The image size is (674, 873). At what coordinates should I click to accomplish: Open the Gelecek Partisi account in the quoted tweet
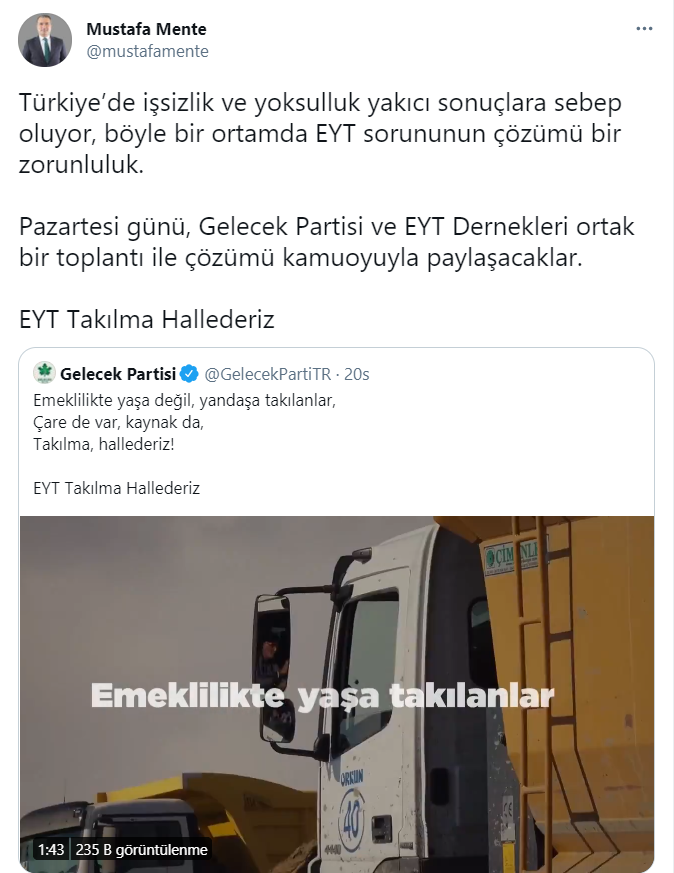[118, 374]
